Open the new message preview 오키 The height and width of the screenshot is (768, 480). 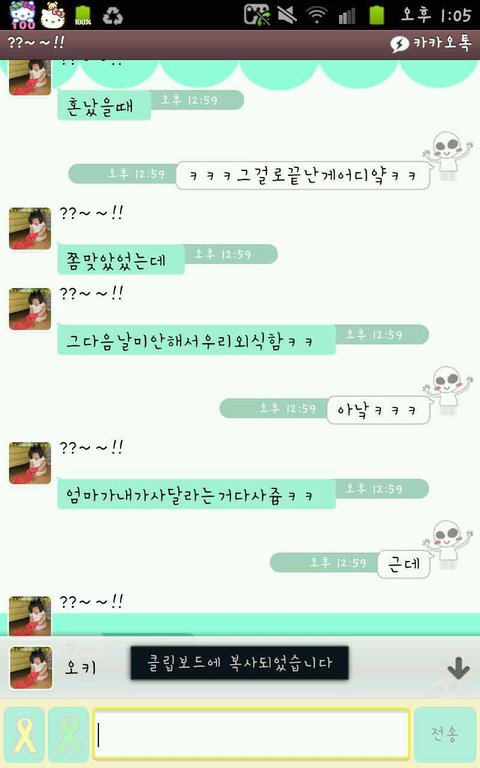click(x=81, y=667)
